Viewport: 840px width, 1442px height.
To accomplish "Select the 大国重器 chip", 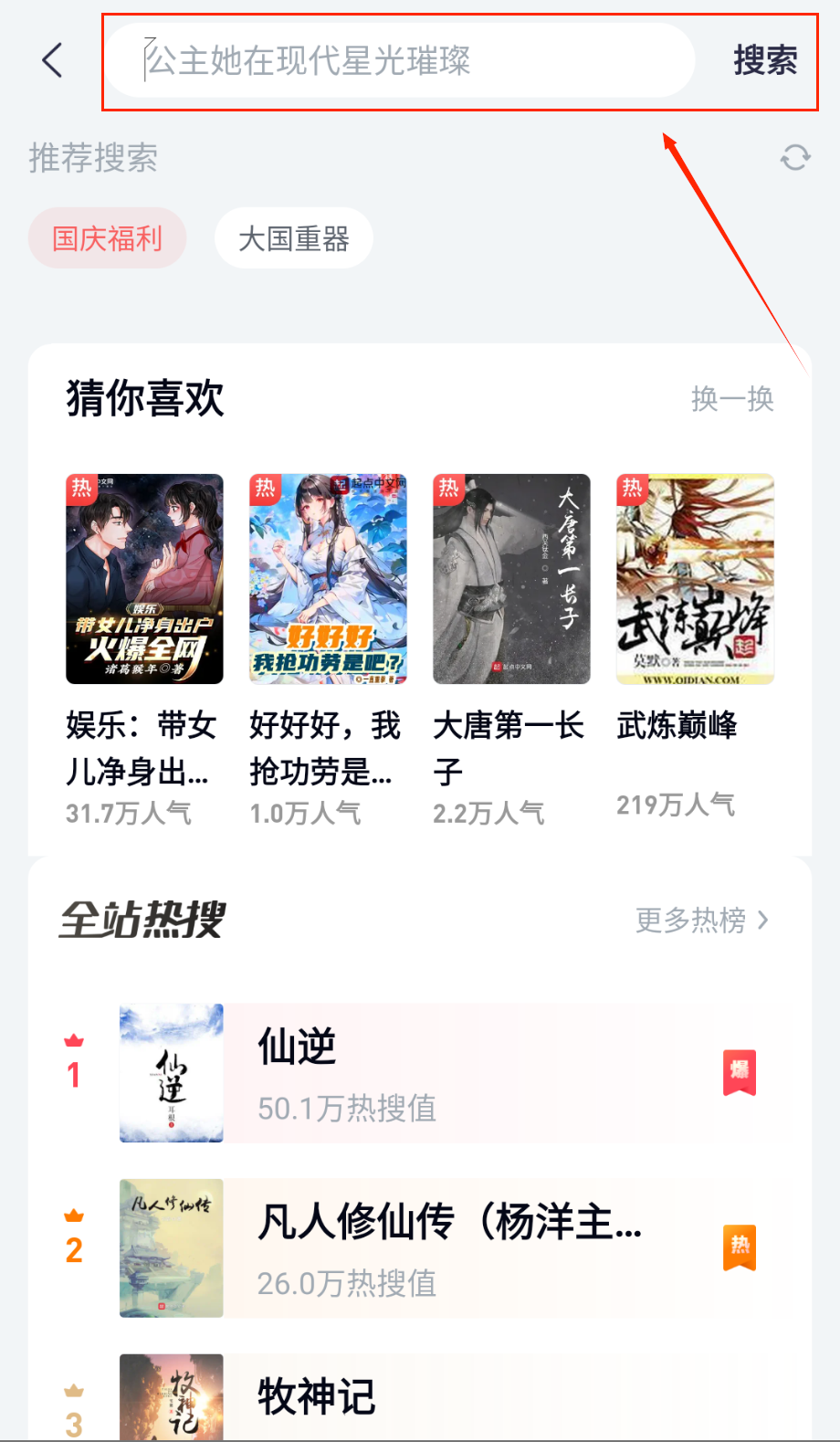I will coord(293,238).
